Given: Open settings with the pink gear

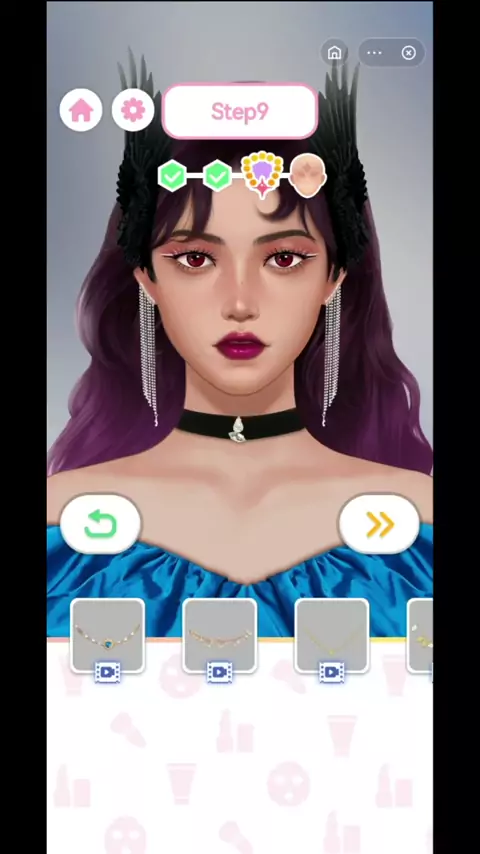Looking at the screenshot, I should [x=133, y=111].
